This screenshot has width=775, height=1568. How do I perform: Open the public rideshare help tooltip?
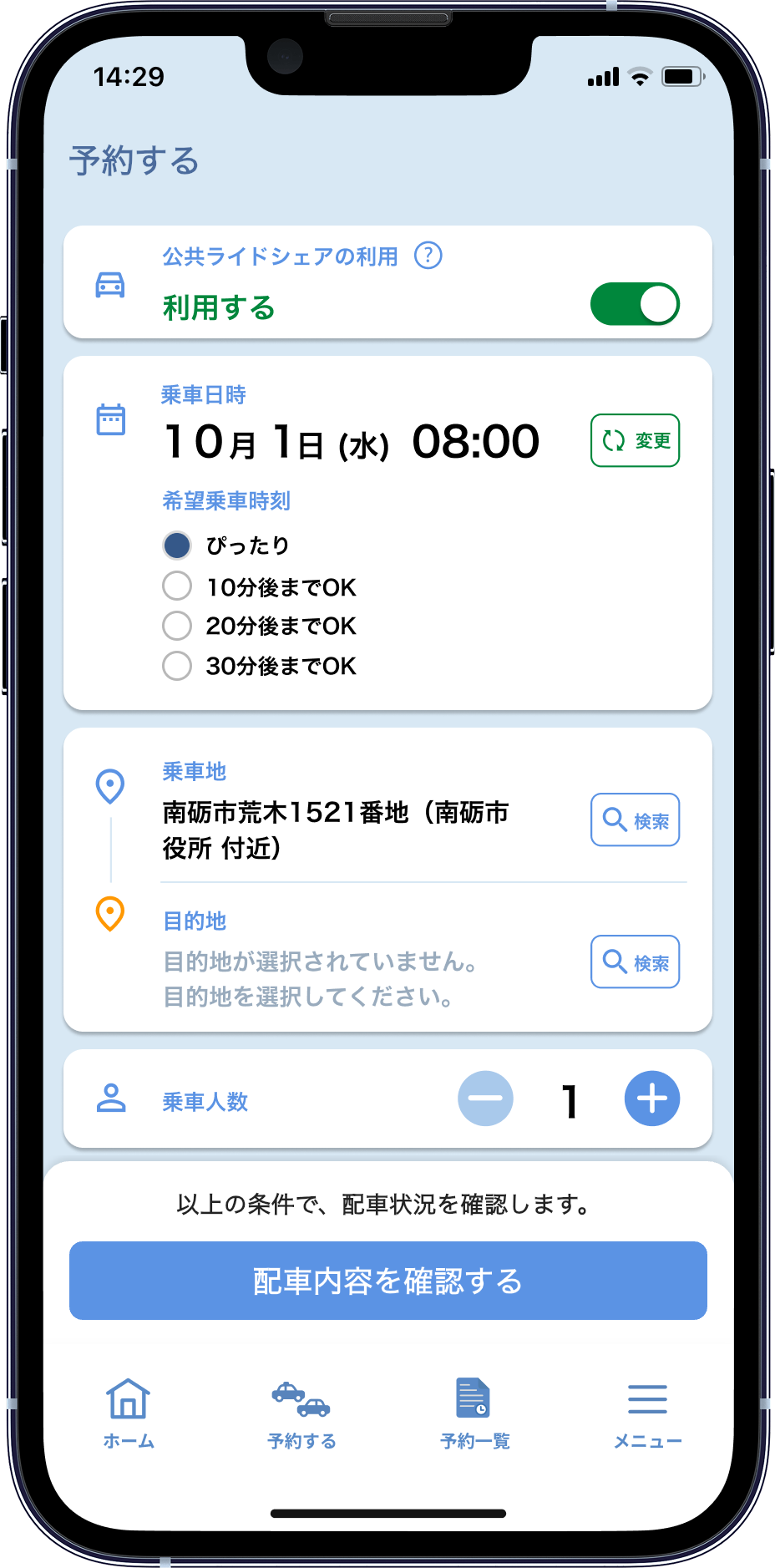(428, 256)
